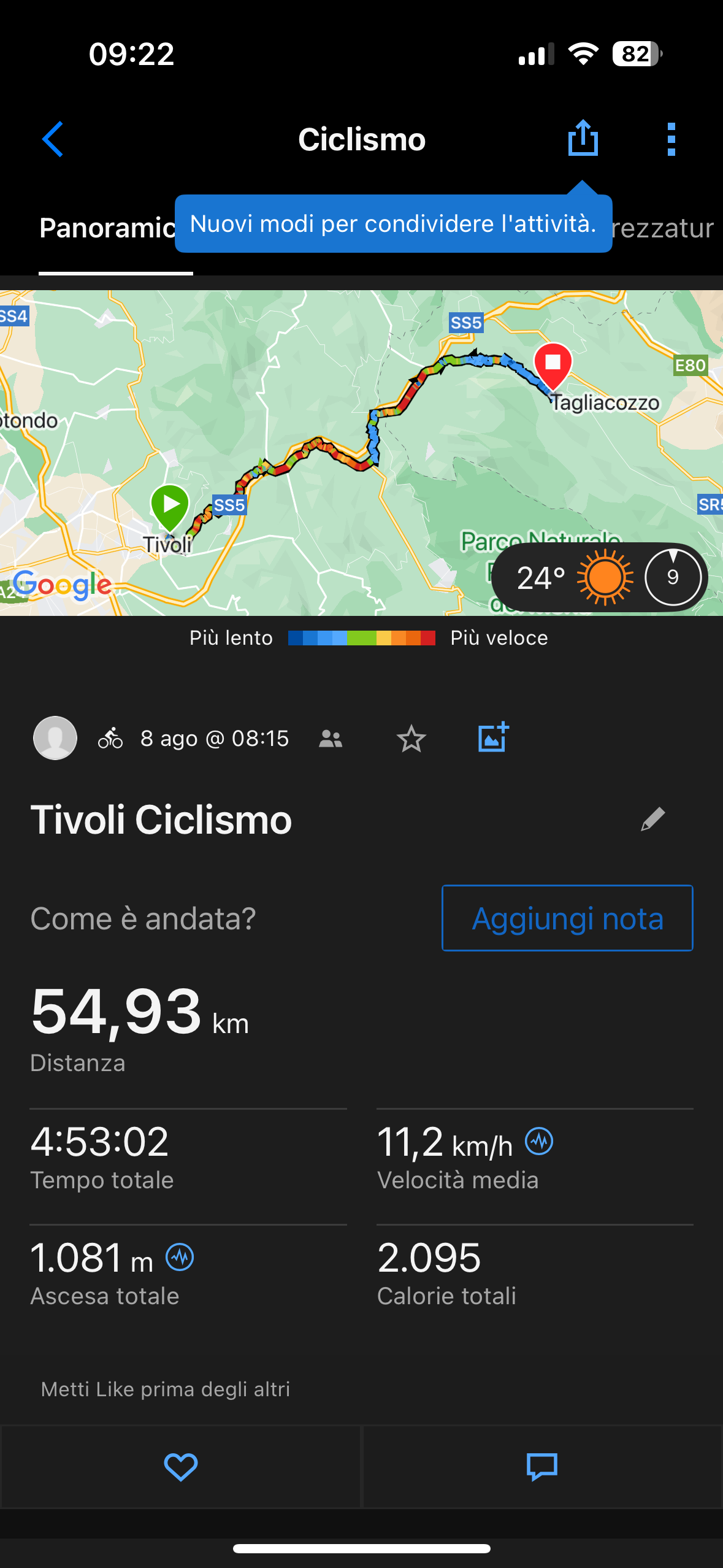Dismiss the new sharing tooltip

click(393, 223)
